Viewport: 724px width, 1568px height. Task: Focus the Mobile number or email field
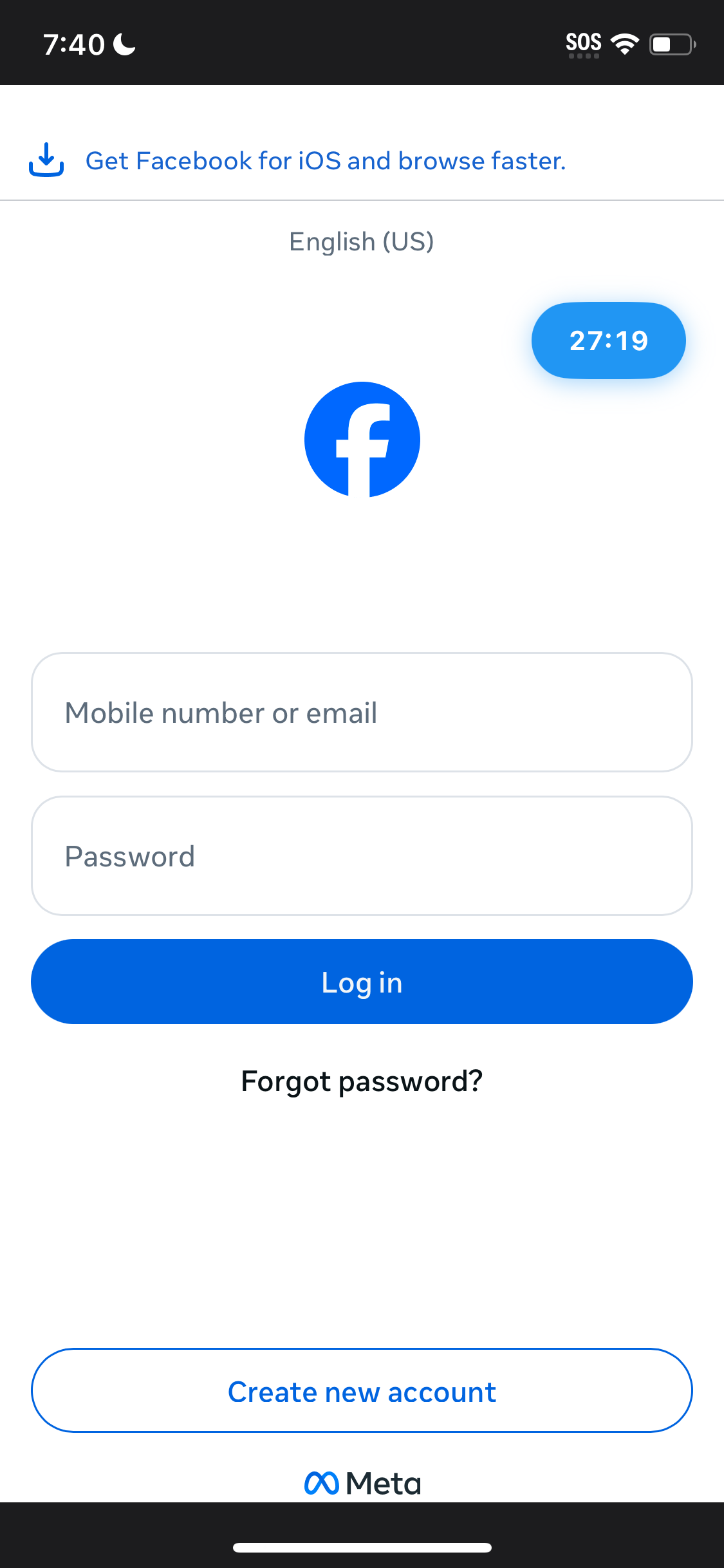(x=362, y=713)
